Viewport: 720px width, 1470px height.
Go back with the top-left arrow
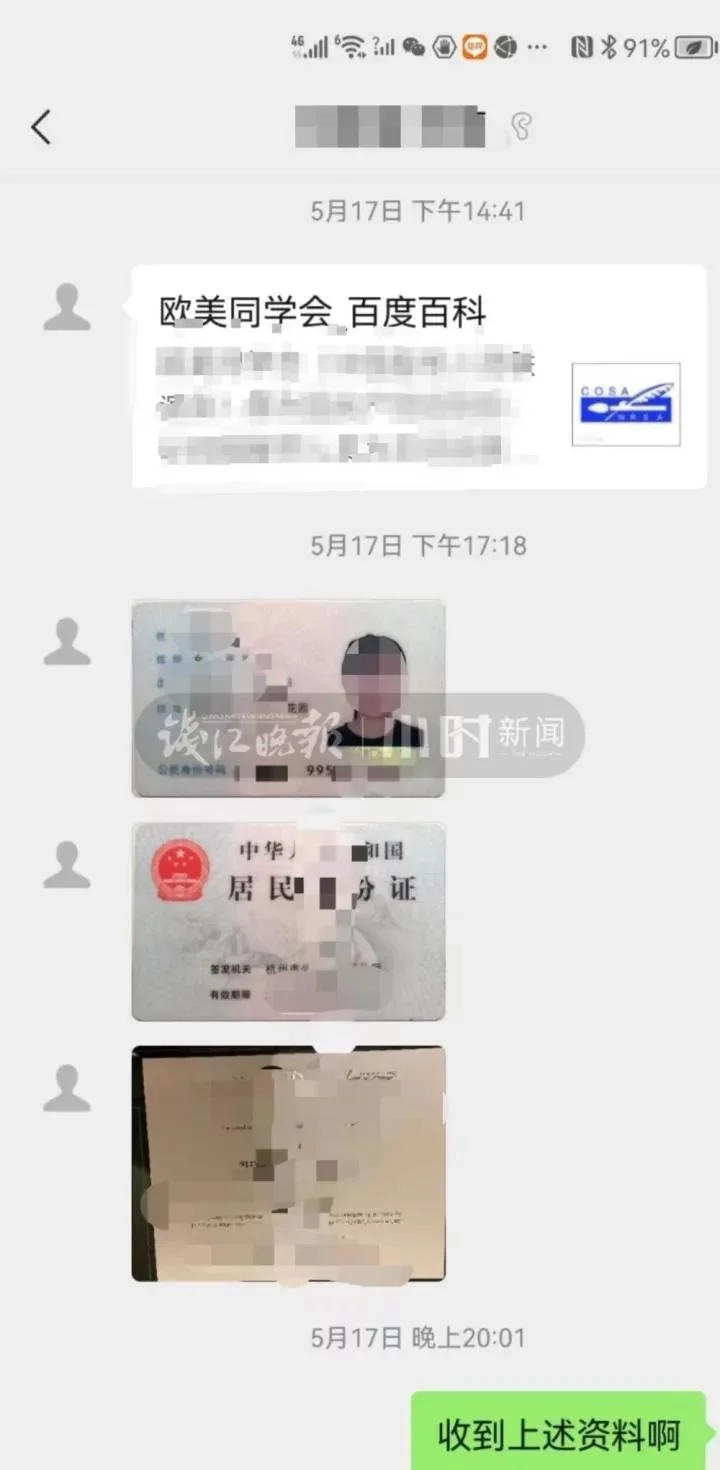click(x=41, y=128)
